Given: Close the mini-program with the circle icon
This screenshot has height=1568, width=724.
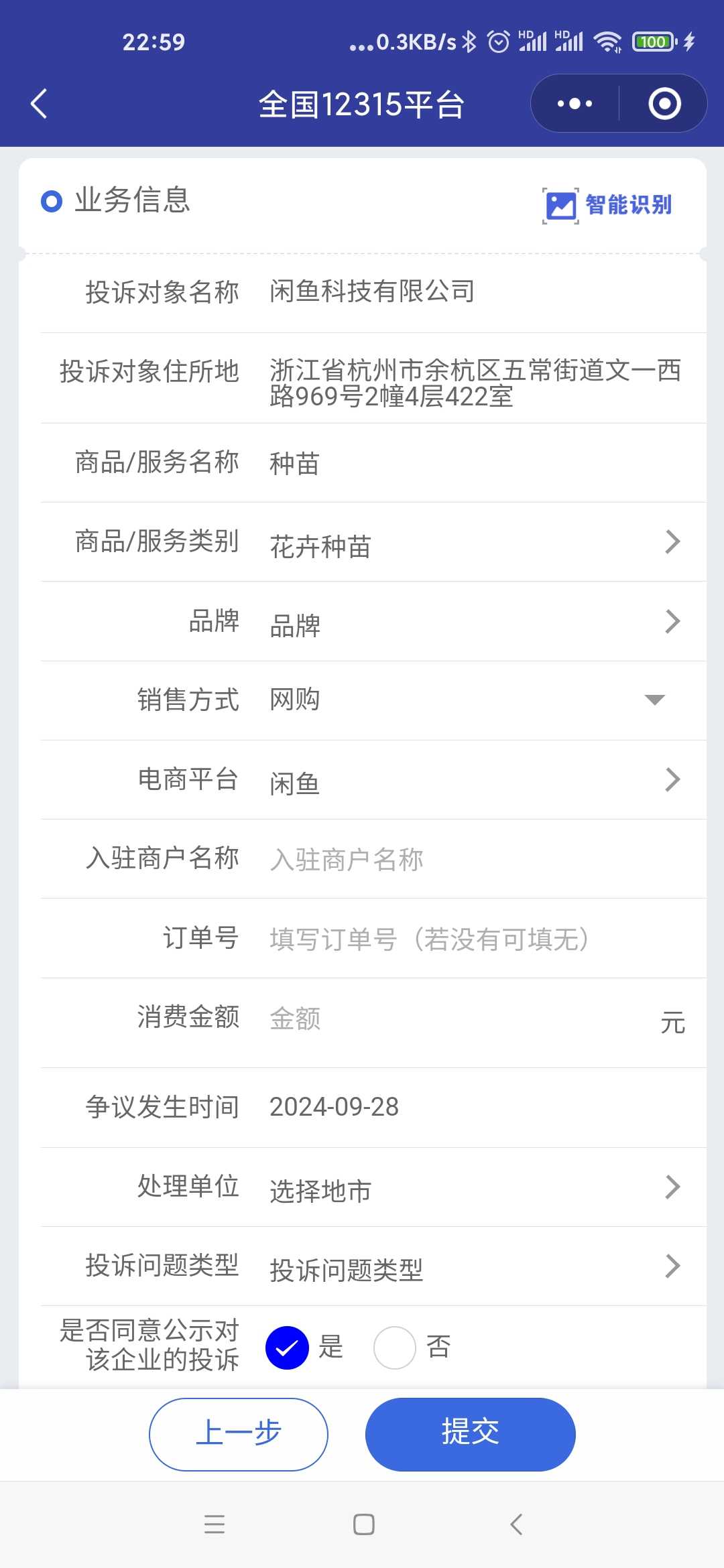Looking at the screenshot, I should [x=664, y=104].
